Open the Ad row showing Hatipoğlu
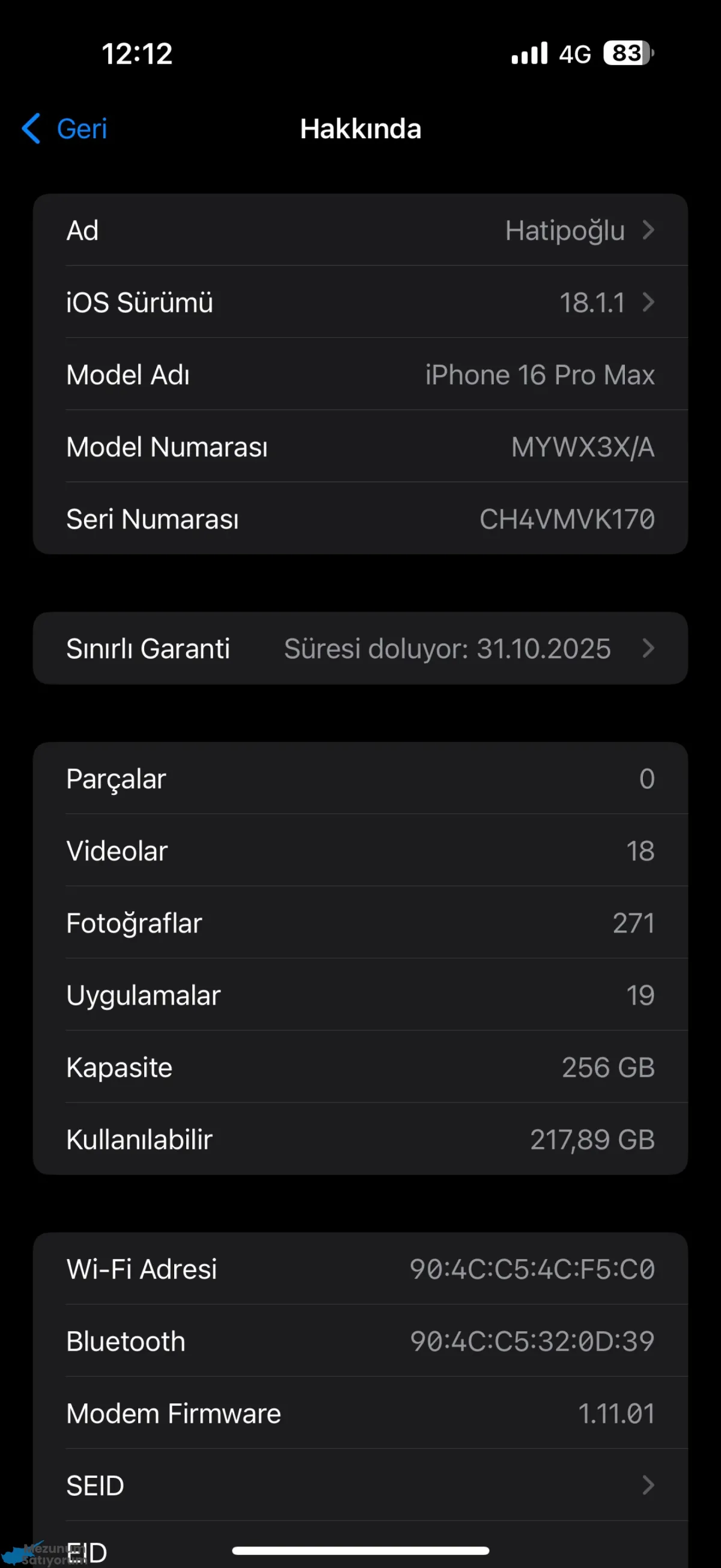The height and width of the screenshot is (1568, 721). (360, 230)
